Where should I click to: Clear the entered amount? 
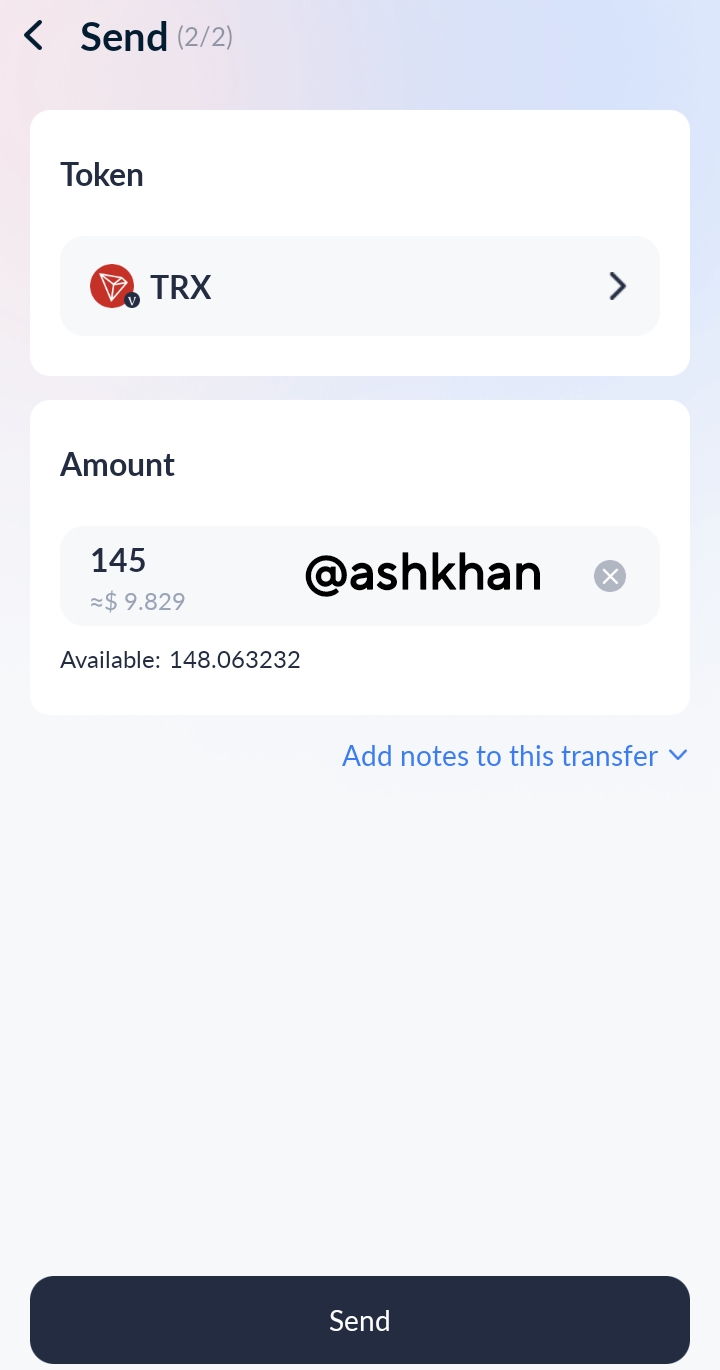(x=610, y=576)
